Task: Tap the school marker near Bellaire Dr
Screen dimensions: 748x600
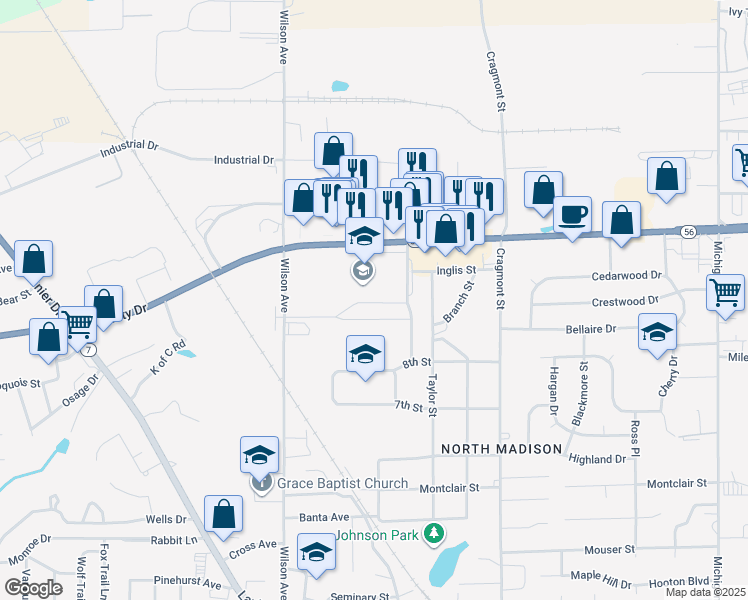Action: pos(657,332)
